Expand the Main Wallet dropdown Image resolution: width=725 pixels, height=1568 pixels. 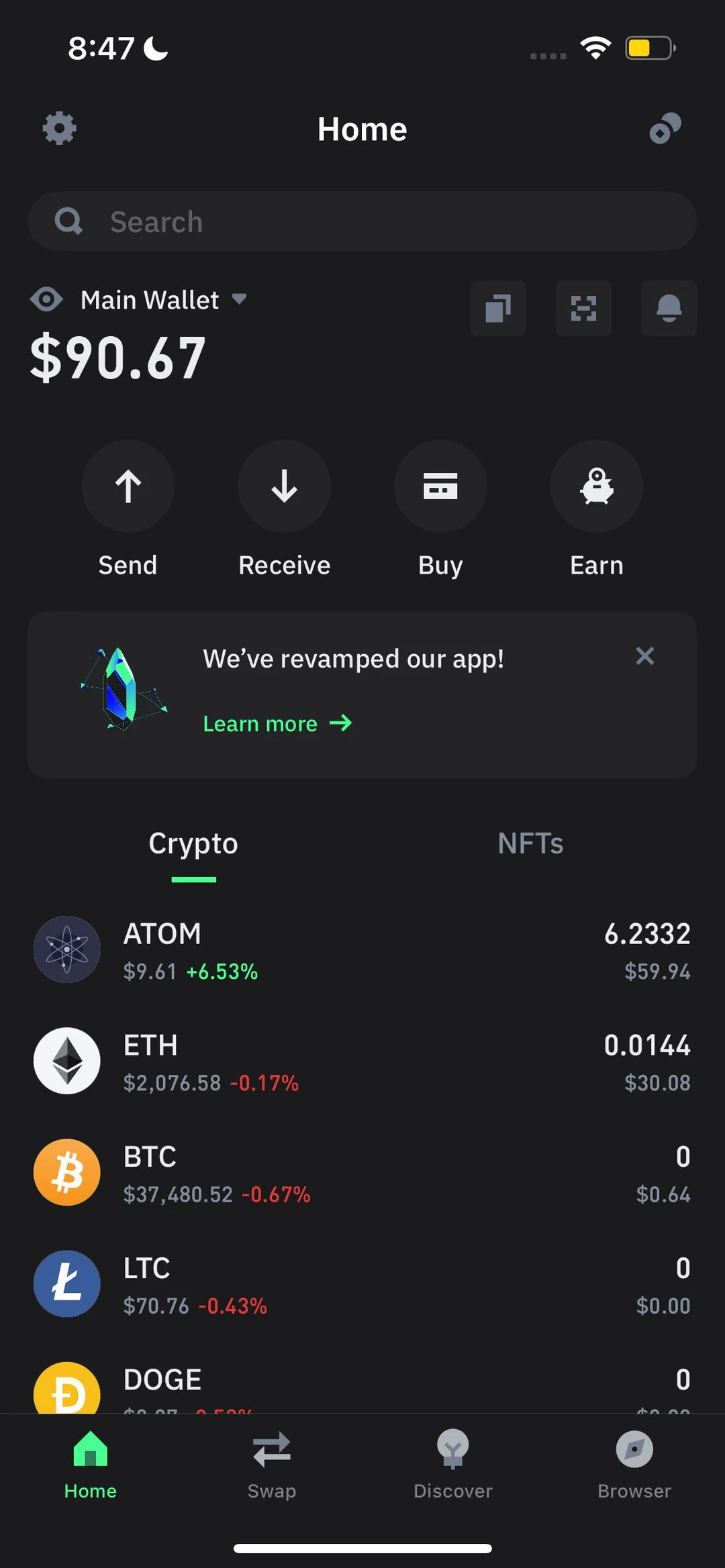click(238, 299)
